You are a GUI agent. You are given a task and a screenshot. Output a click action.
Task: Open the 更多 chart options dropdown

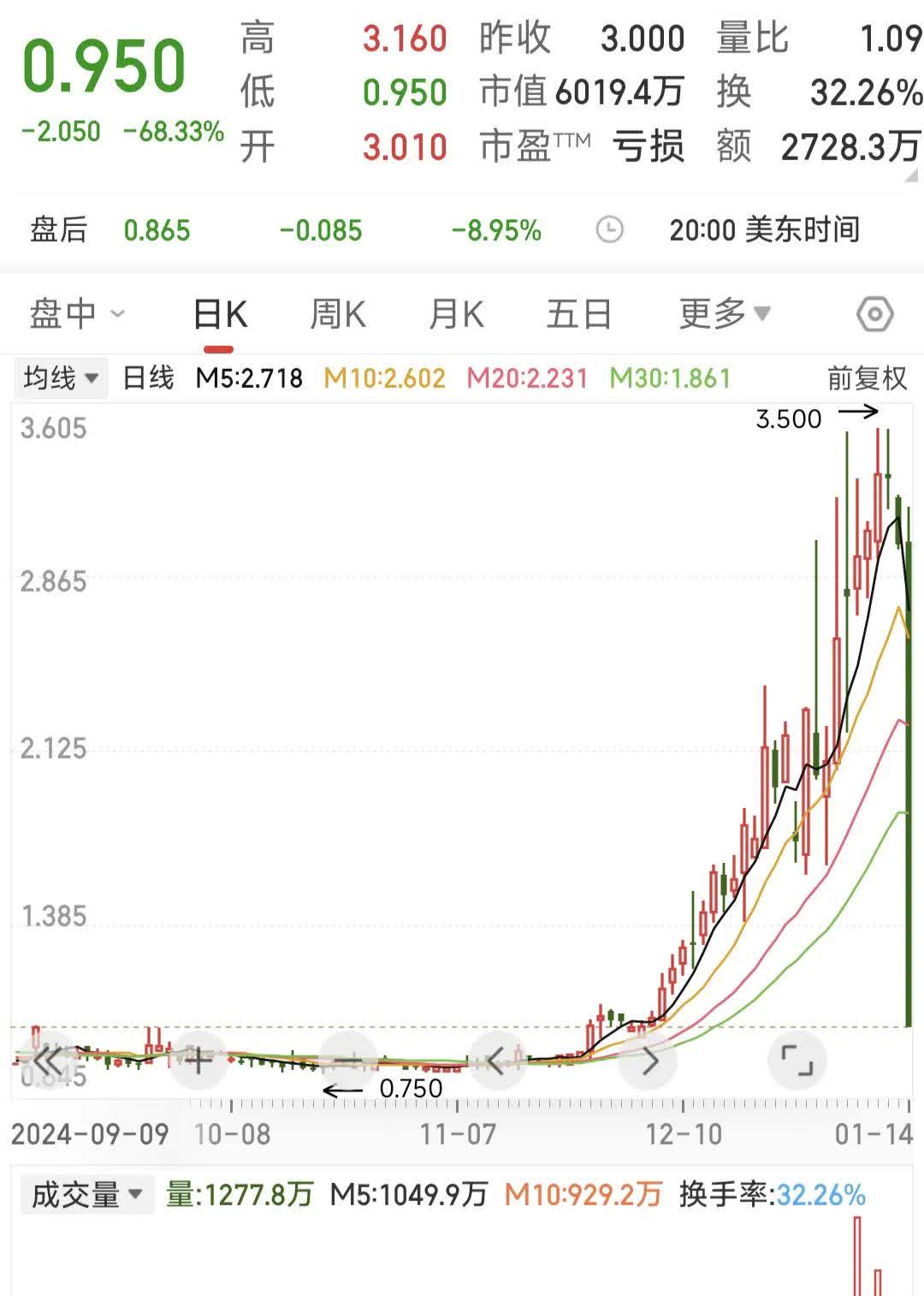722,313
